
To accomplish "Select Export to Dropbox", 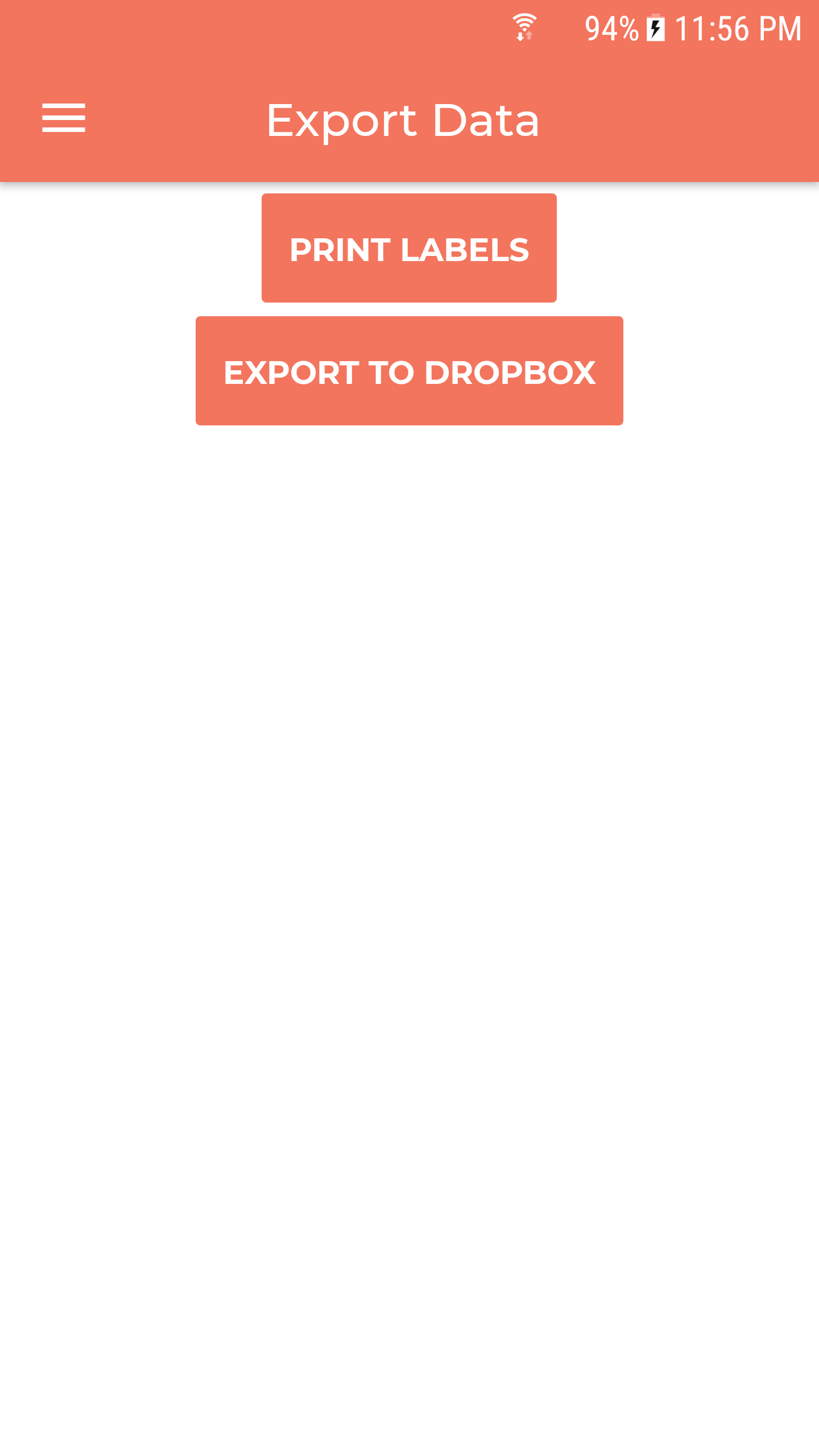I will click(409, 371).
